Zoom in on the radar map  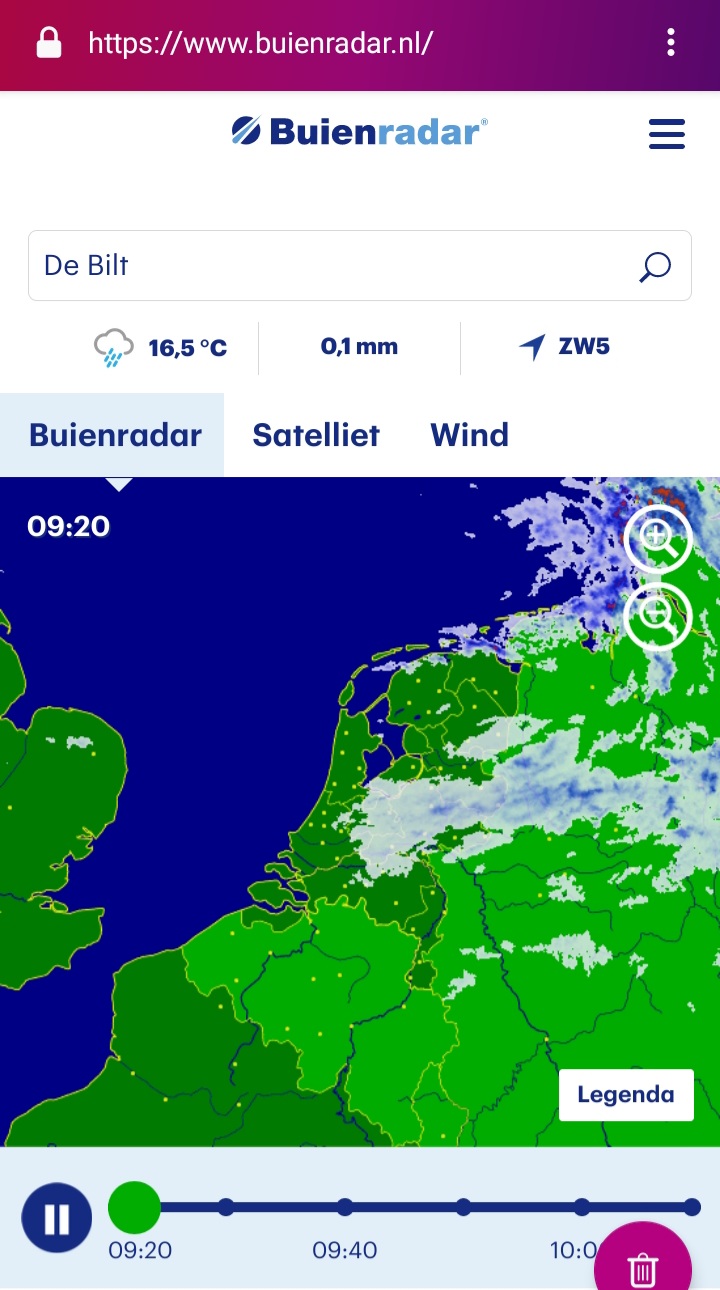pos(658,538)
